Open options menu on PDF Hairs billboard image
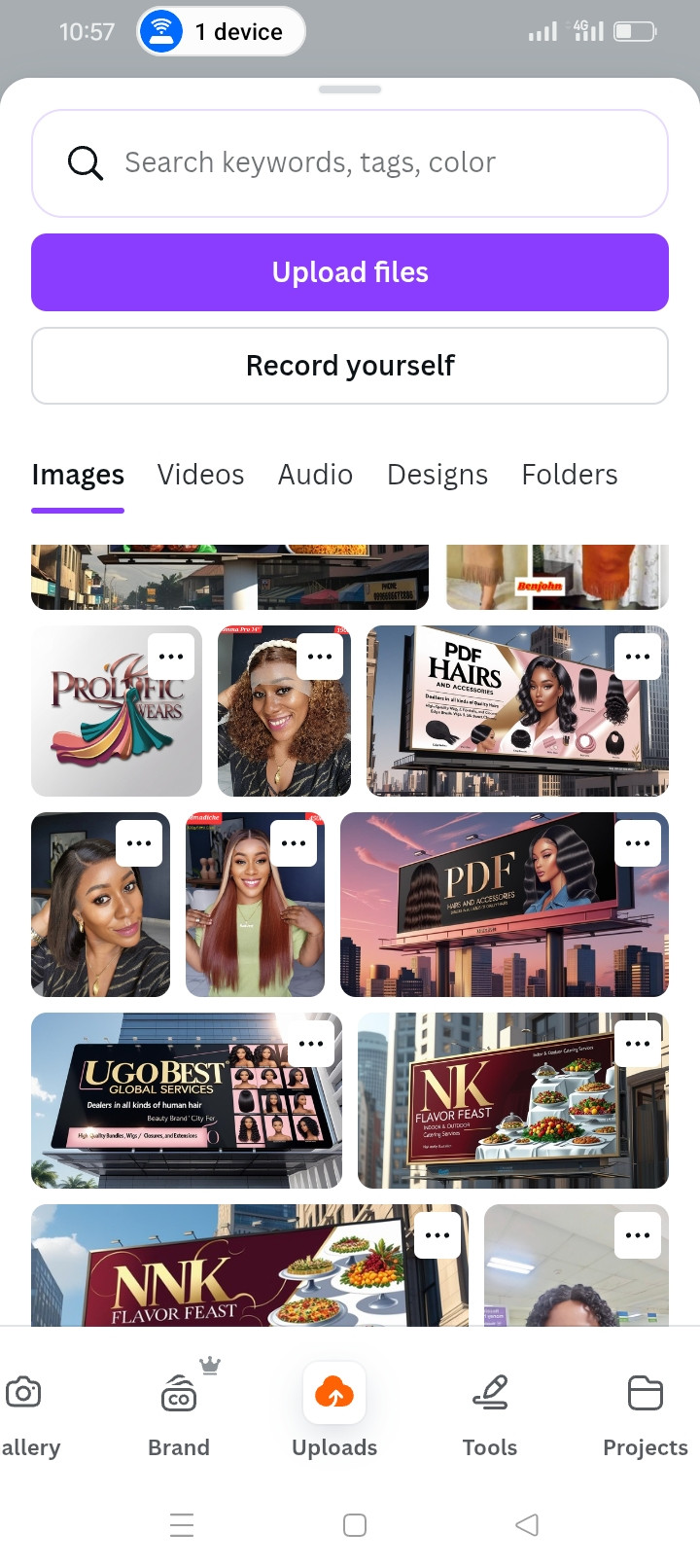 click(638, 656)
